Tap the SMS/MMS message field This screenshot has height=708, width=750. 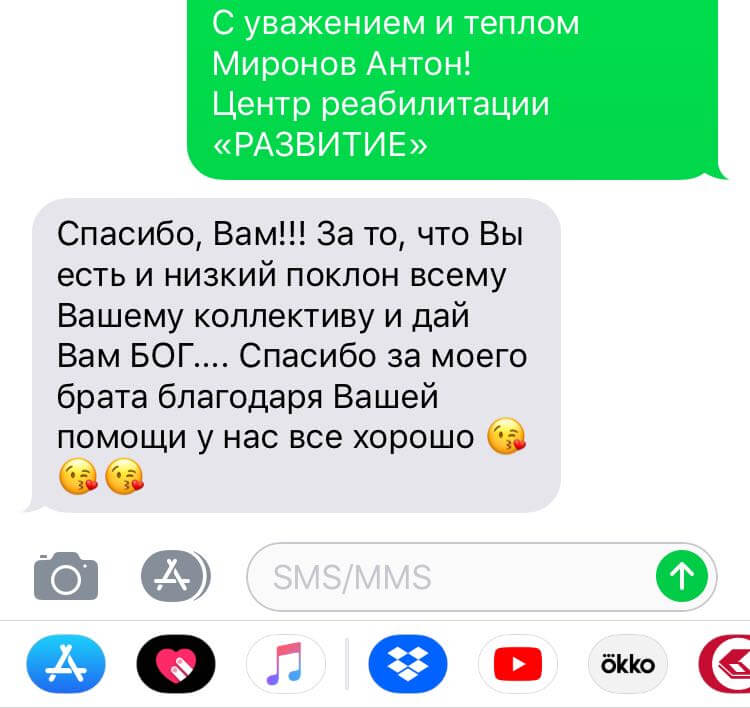click(450, 577)
